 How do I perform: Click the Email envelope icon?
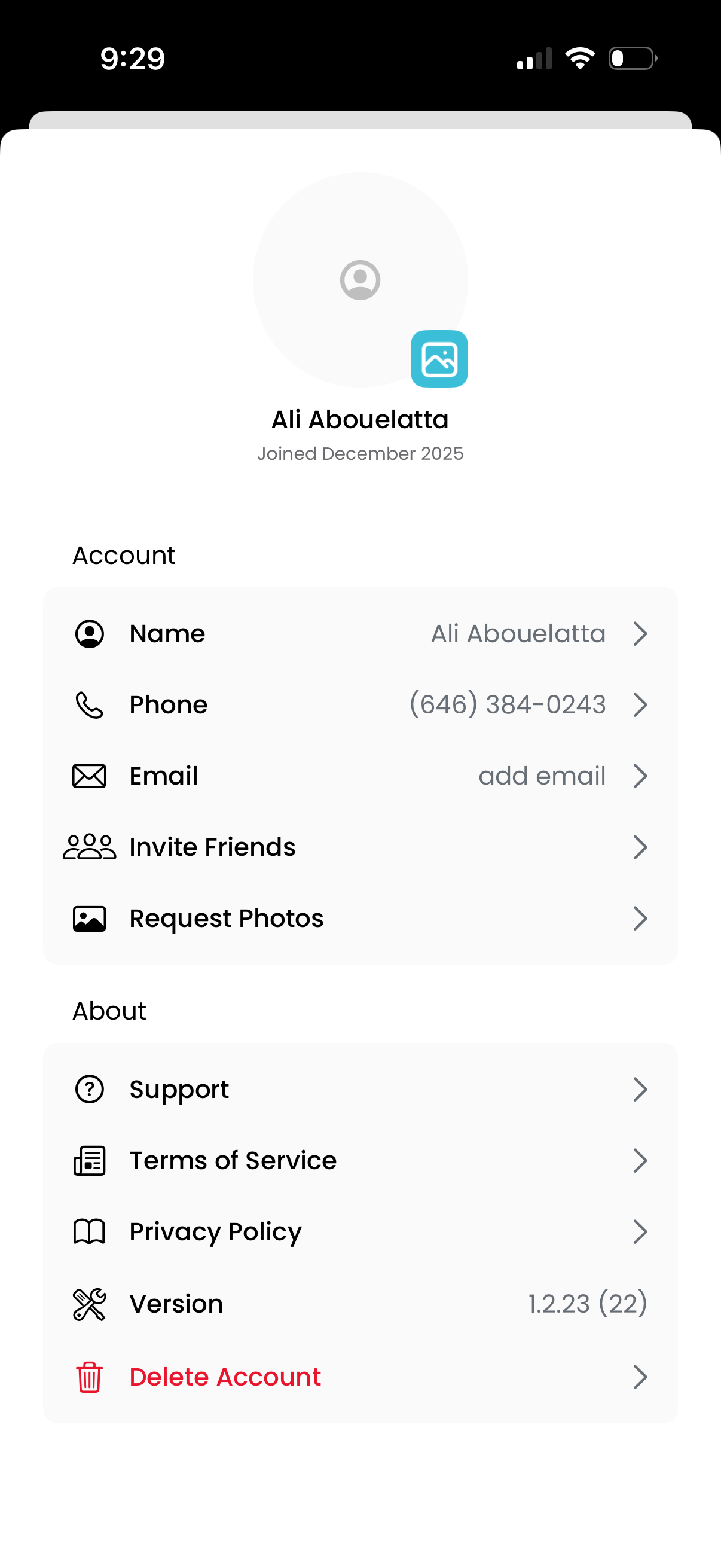click(x=90, y=776)
